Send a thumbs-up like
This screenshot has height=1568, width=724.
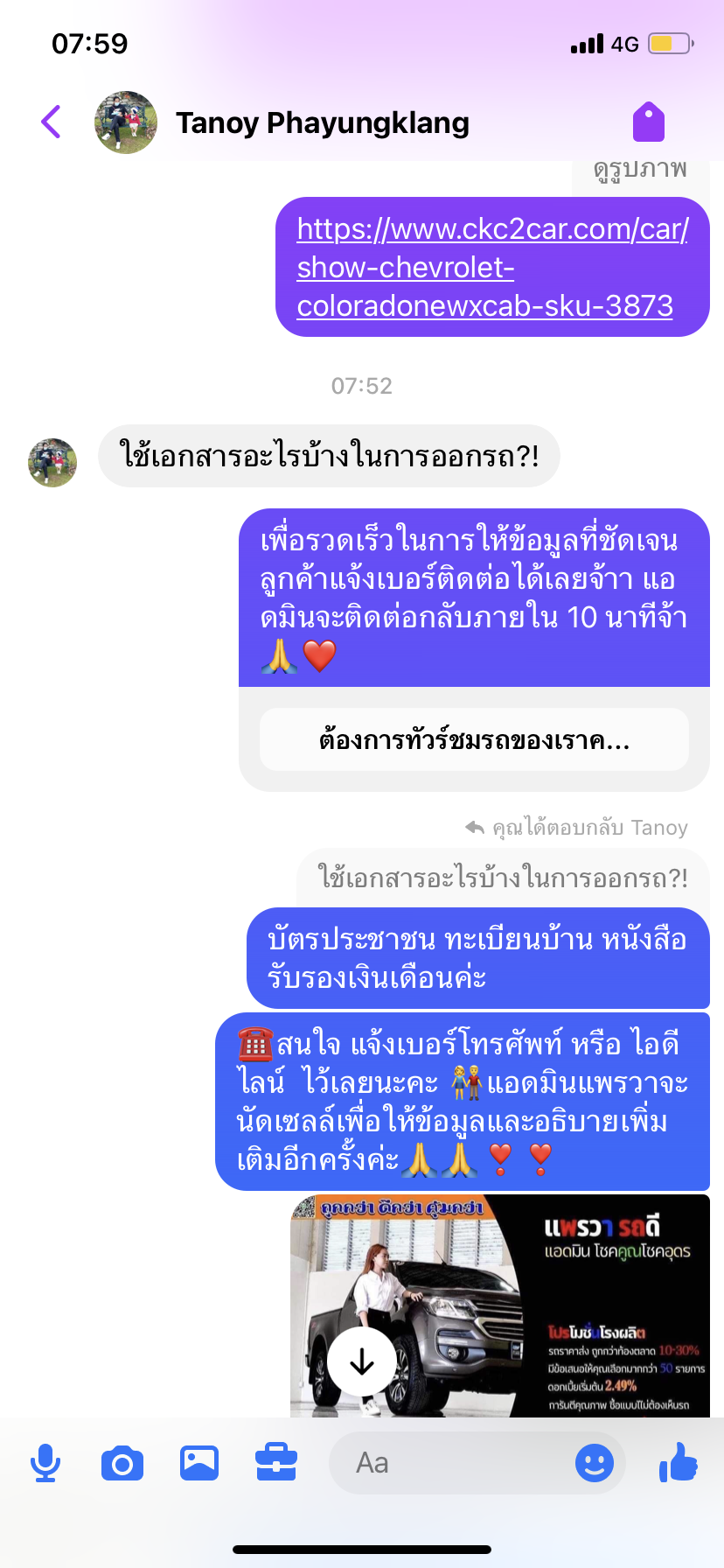tap(679, 1463)
